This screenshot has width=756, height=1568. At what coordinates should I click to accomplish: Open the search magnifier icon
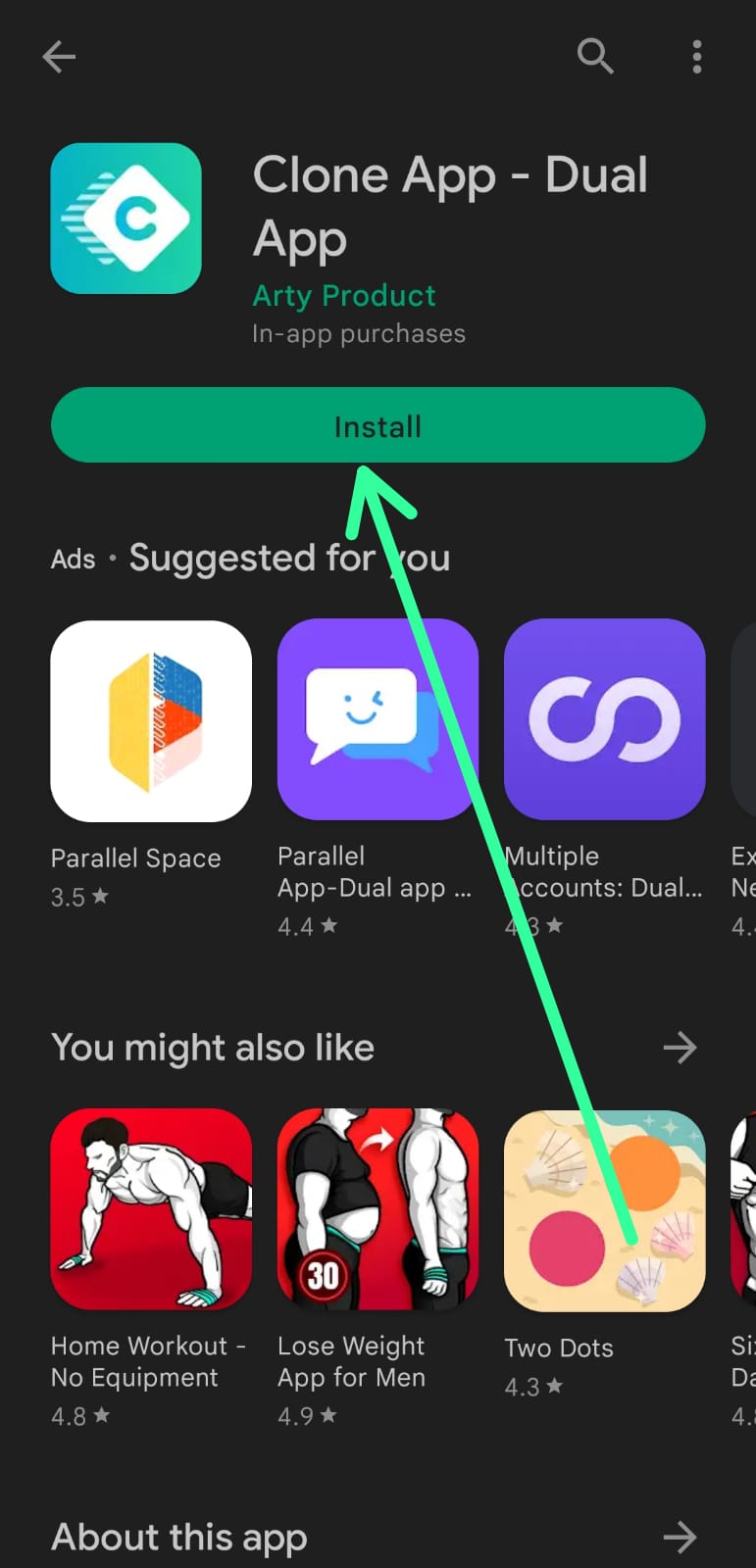(x=594, y=57)
